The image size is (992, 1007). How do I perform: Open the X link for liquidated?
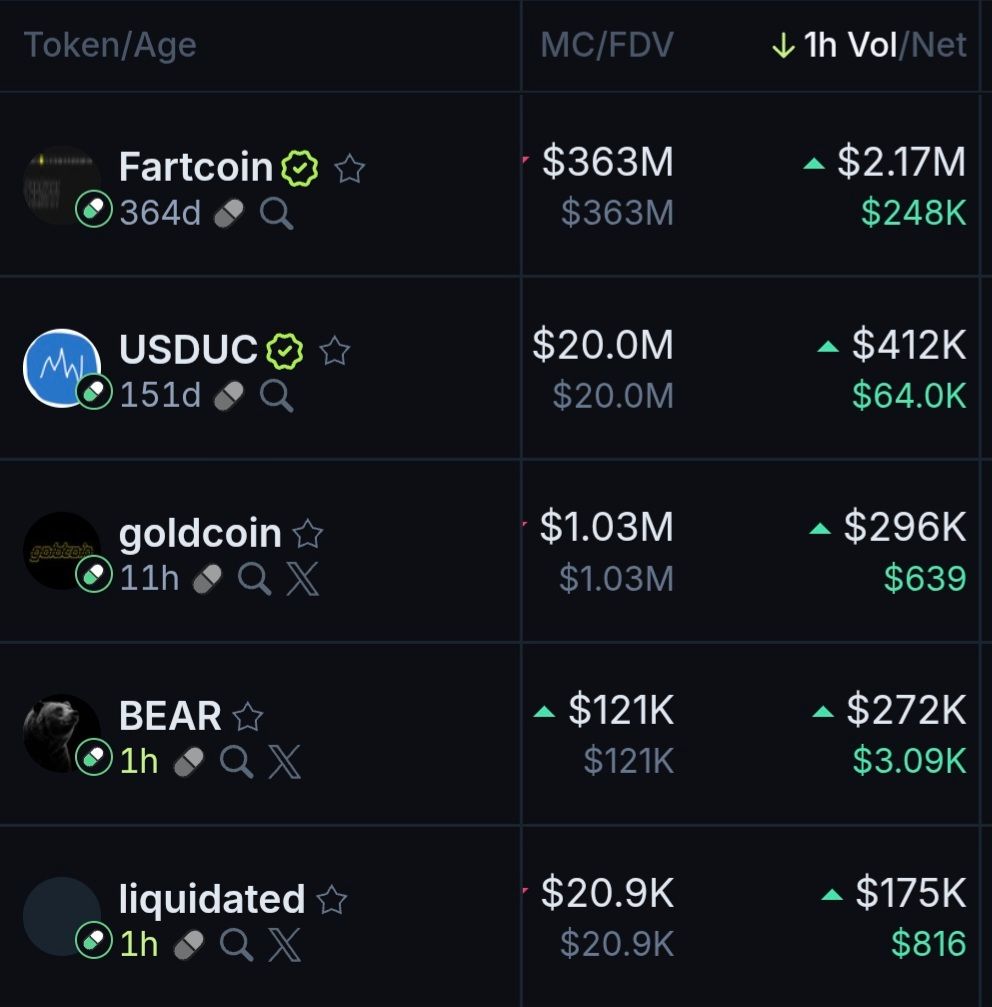[x=284, y=945]
